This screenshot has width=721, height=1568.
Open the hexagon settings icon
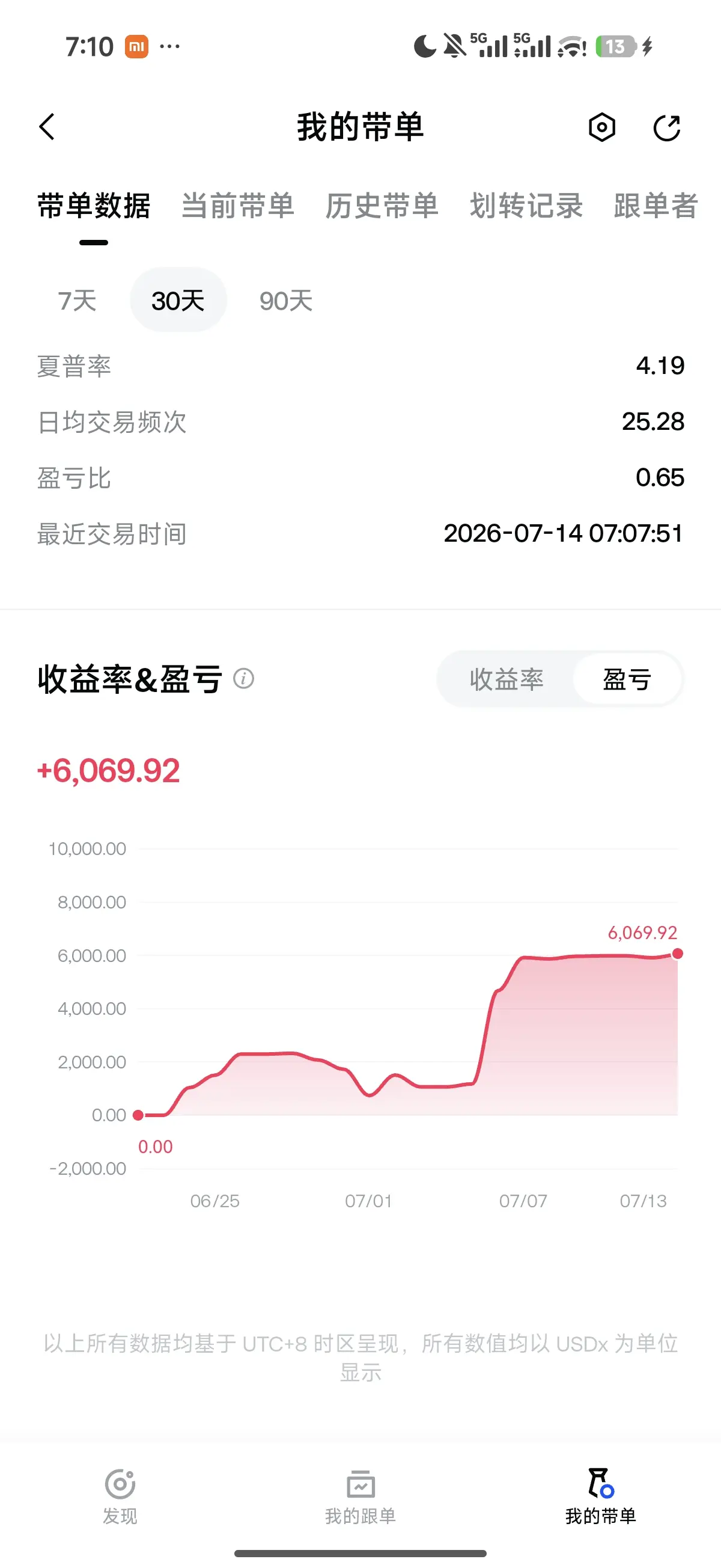(x=602, y=127)
